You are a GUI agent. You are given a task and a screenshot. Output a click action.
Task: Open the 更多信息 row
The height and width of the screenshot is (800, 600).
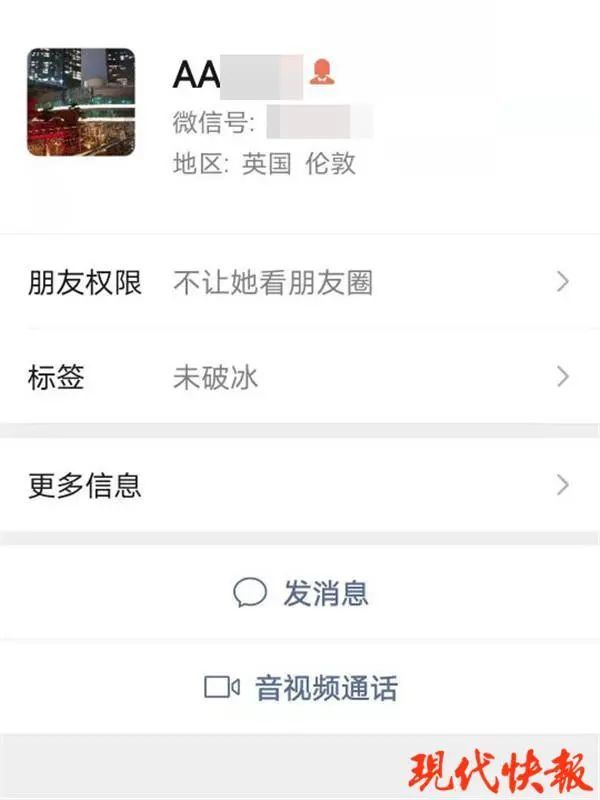click(300, 486)
